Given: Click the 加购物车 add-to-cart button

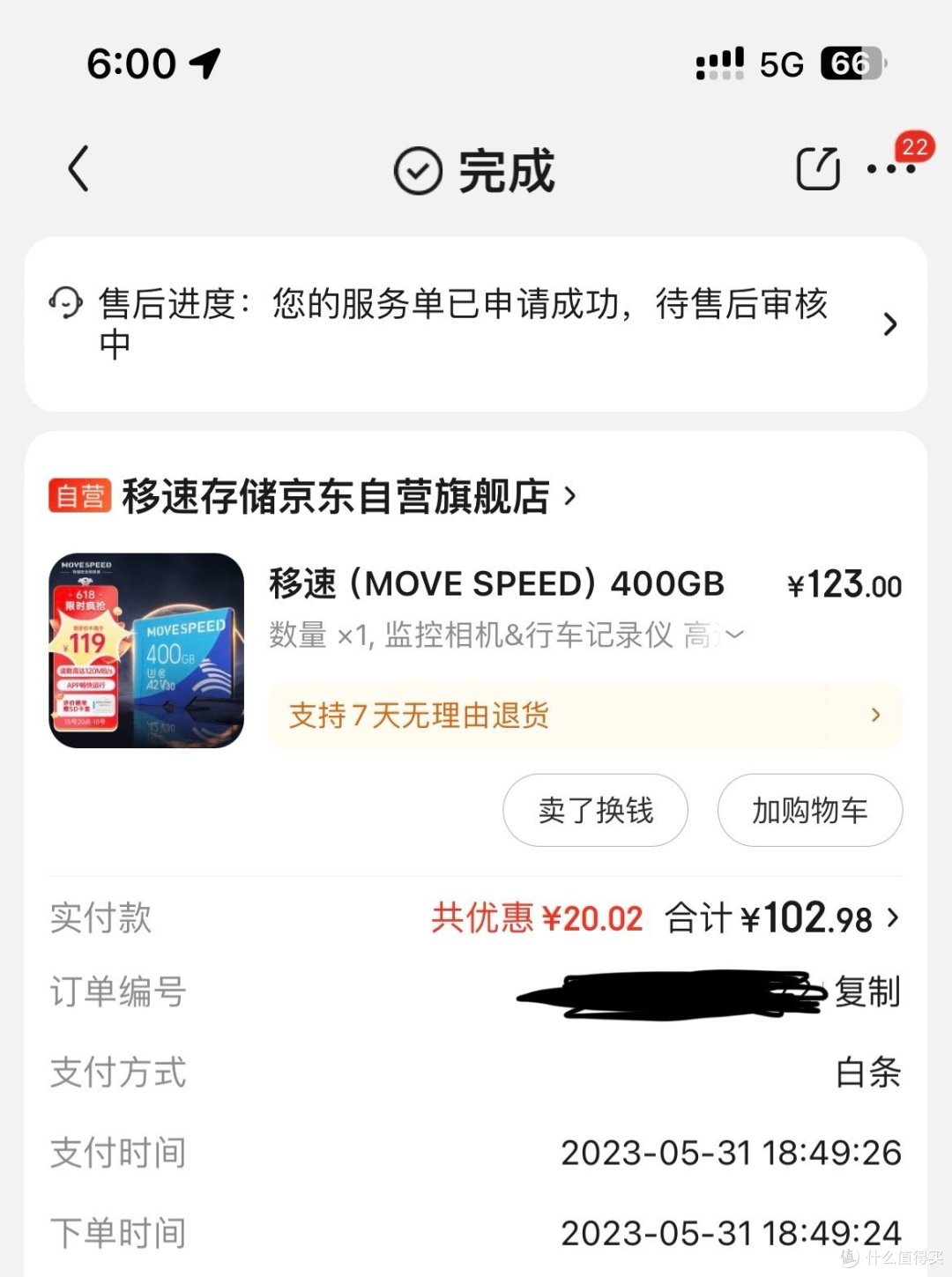Looking at the screenshot, I should tap(809, 810).
